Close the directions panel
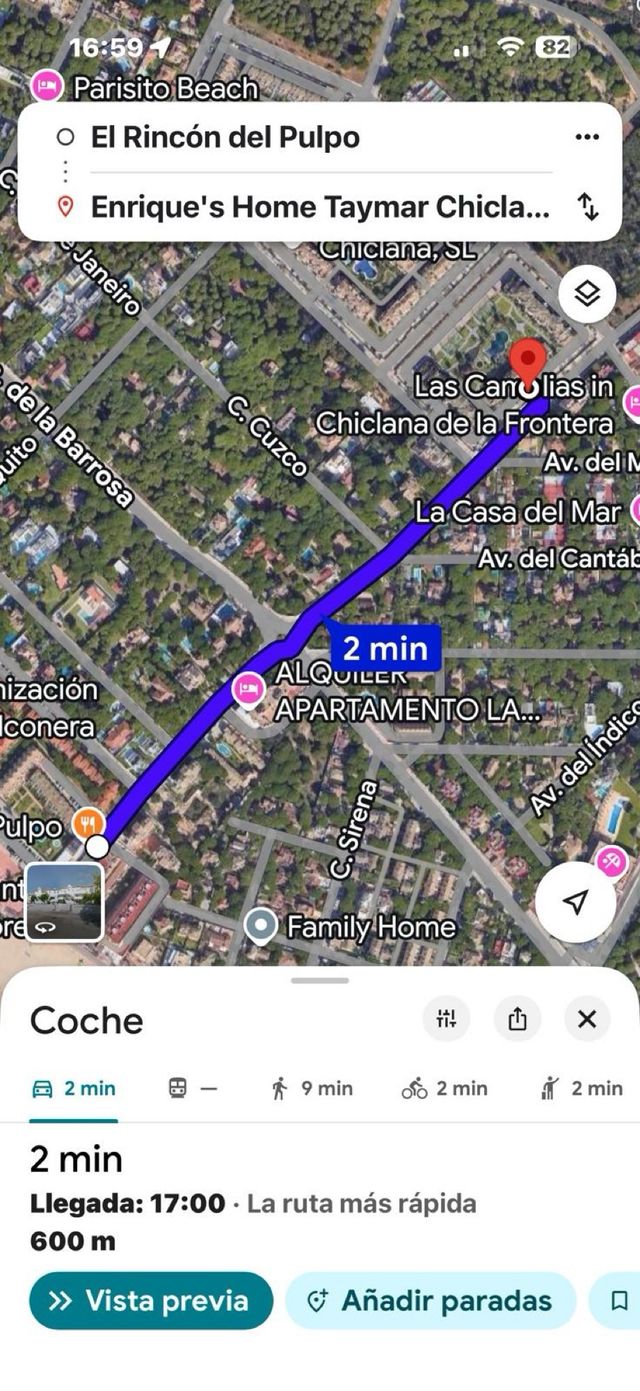The width and height of the screenshot is (640, 1391). 587,1019
